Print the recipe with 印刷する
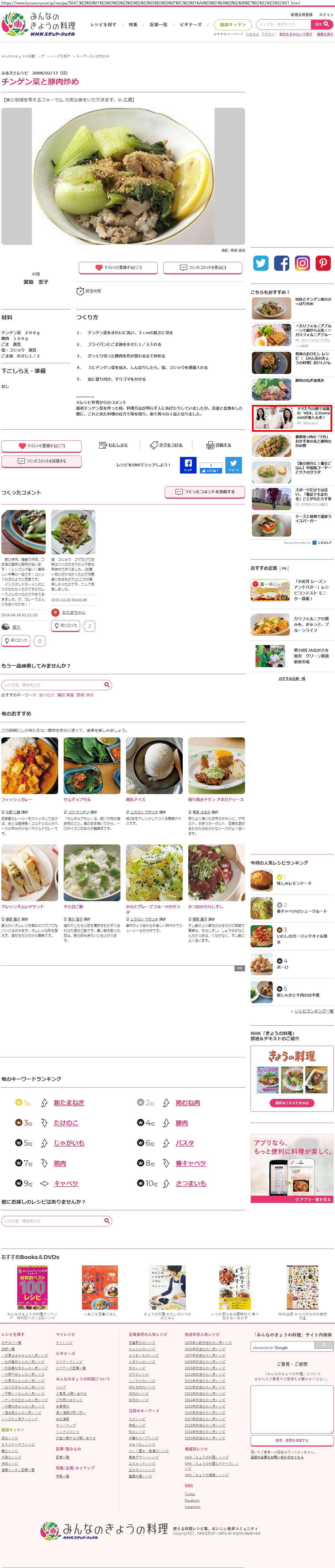Screen dimensions: 335x1568 219,445
